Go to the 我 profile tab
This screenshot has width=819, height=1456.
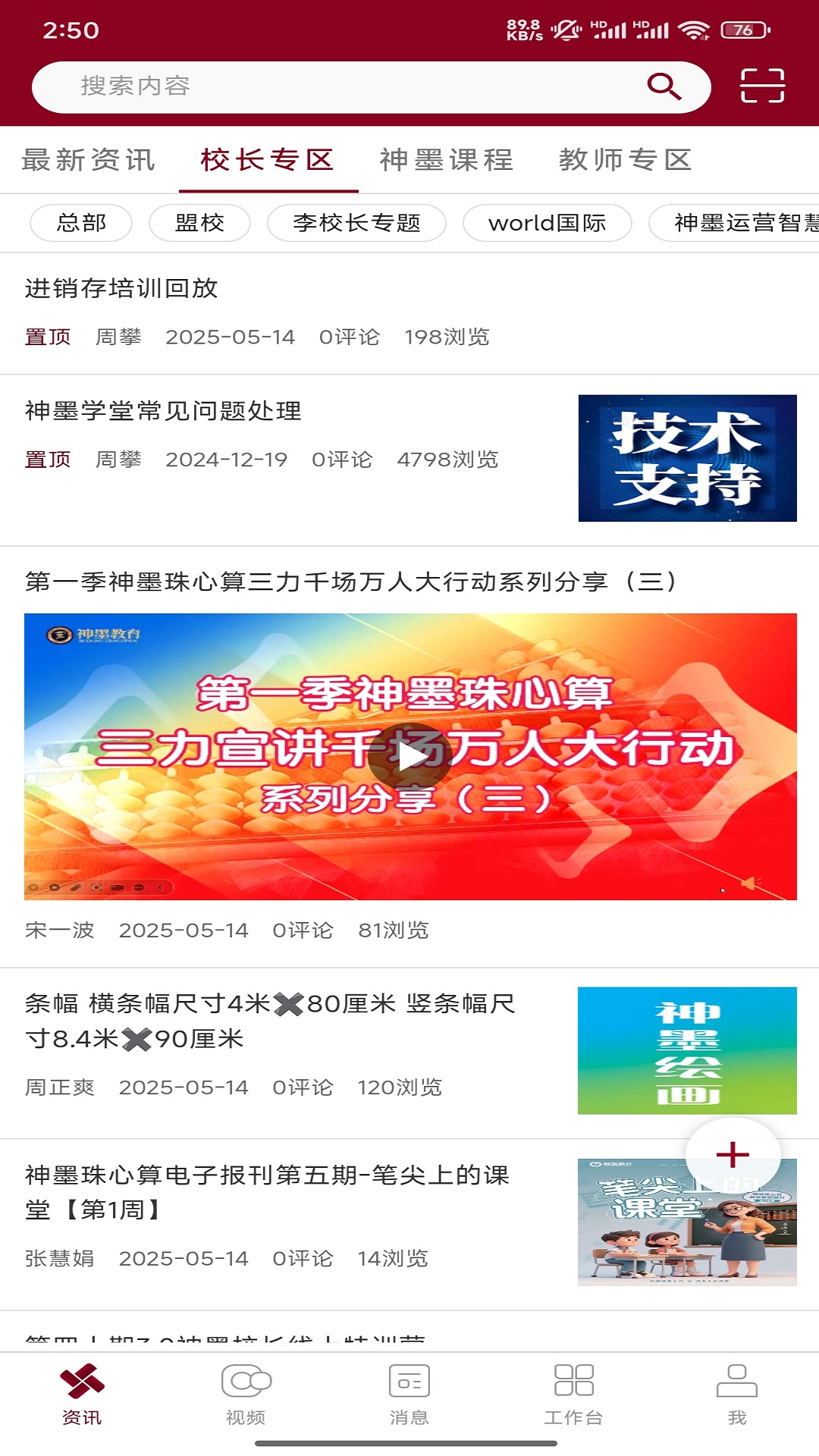pyautogui.click(x=737, y=1395)
